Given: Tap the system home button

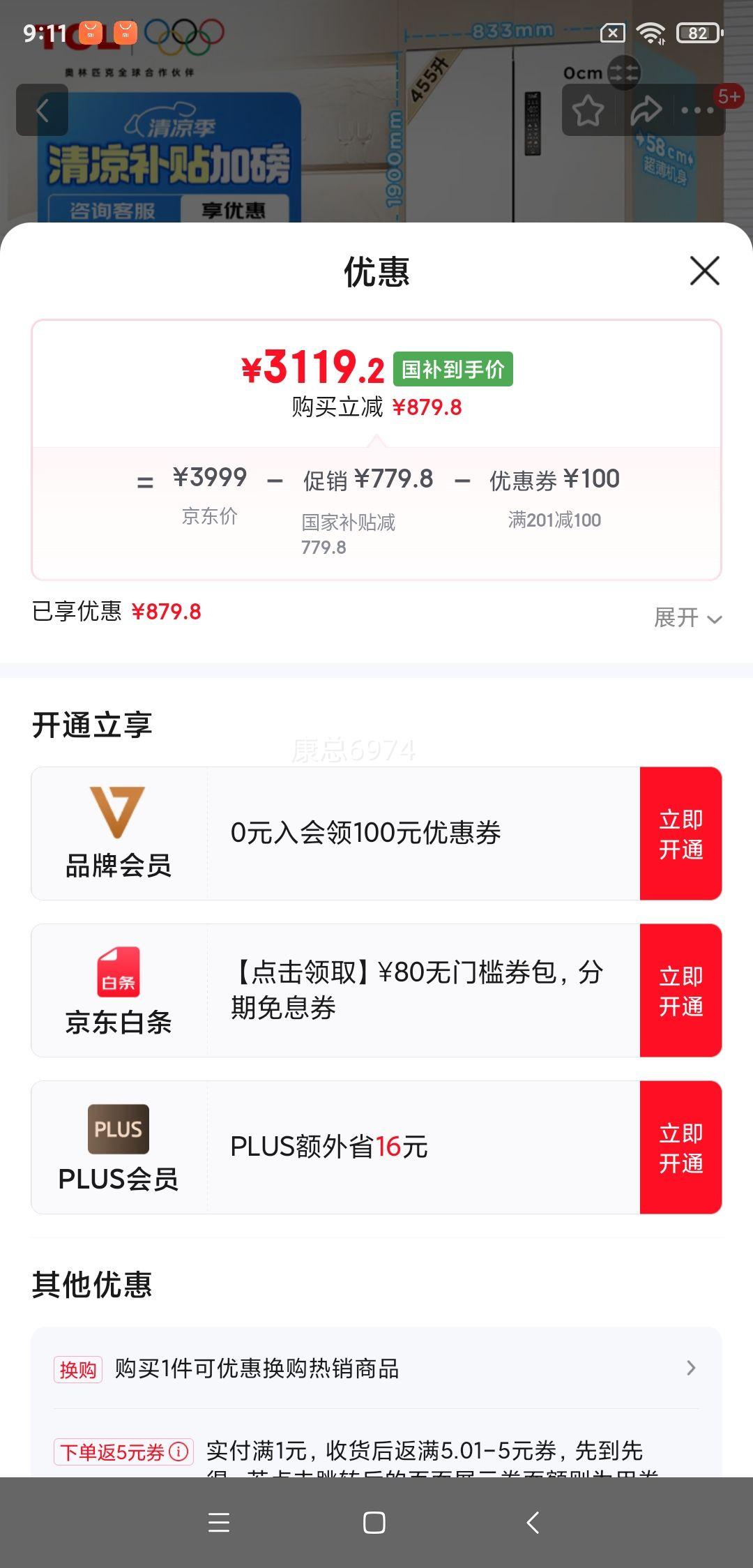Looking at the screenshot, I should point(374,1523).
